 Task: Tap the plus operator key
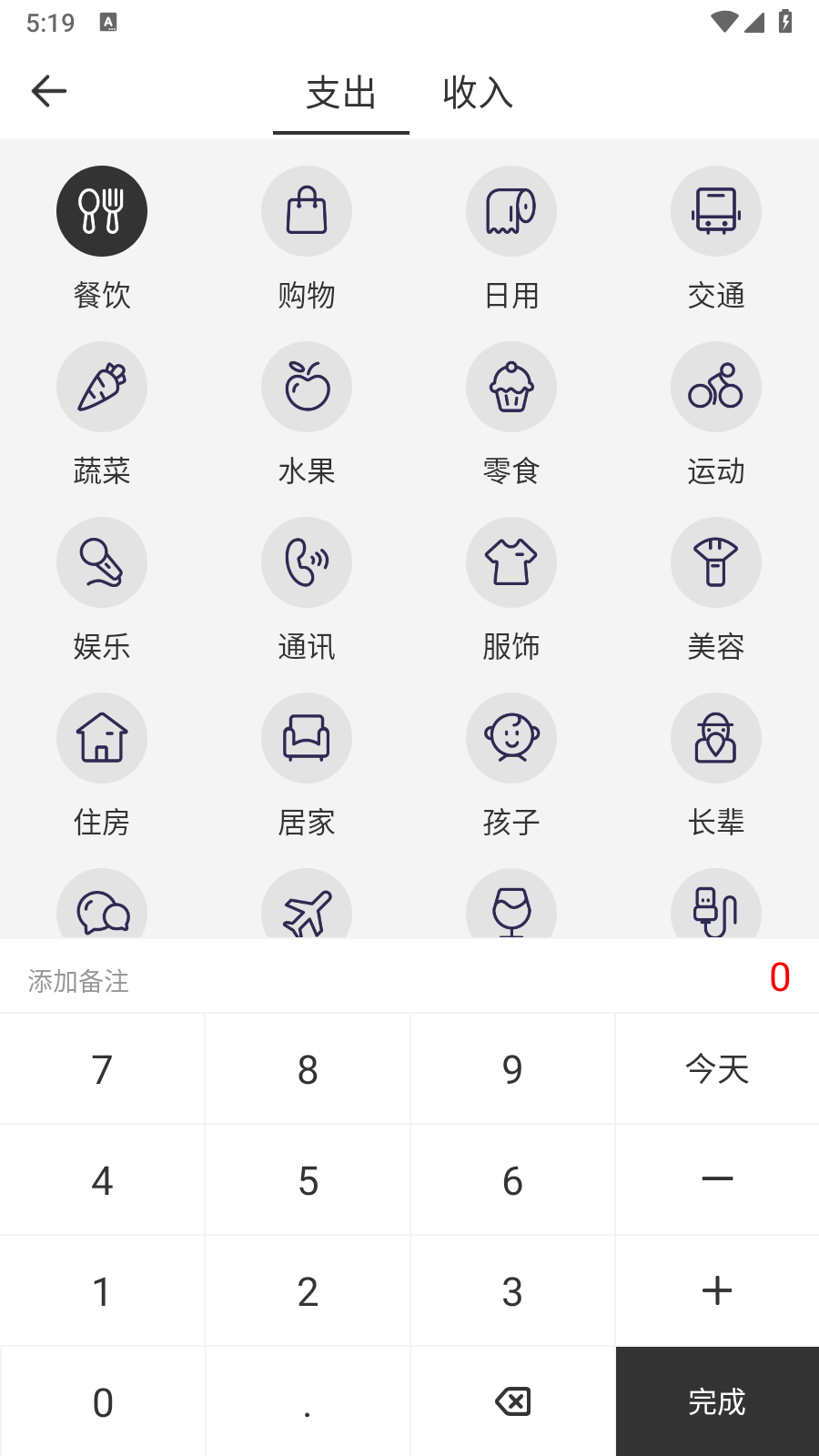pyautogui.click(x=717, y=1291)
